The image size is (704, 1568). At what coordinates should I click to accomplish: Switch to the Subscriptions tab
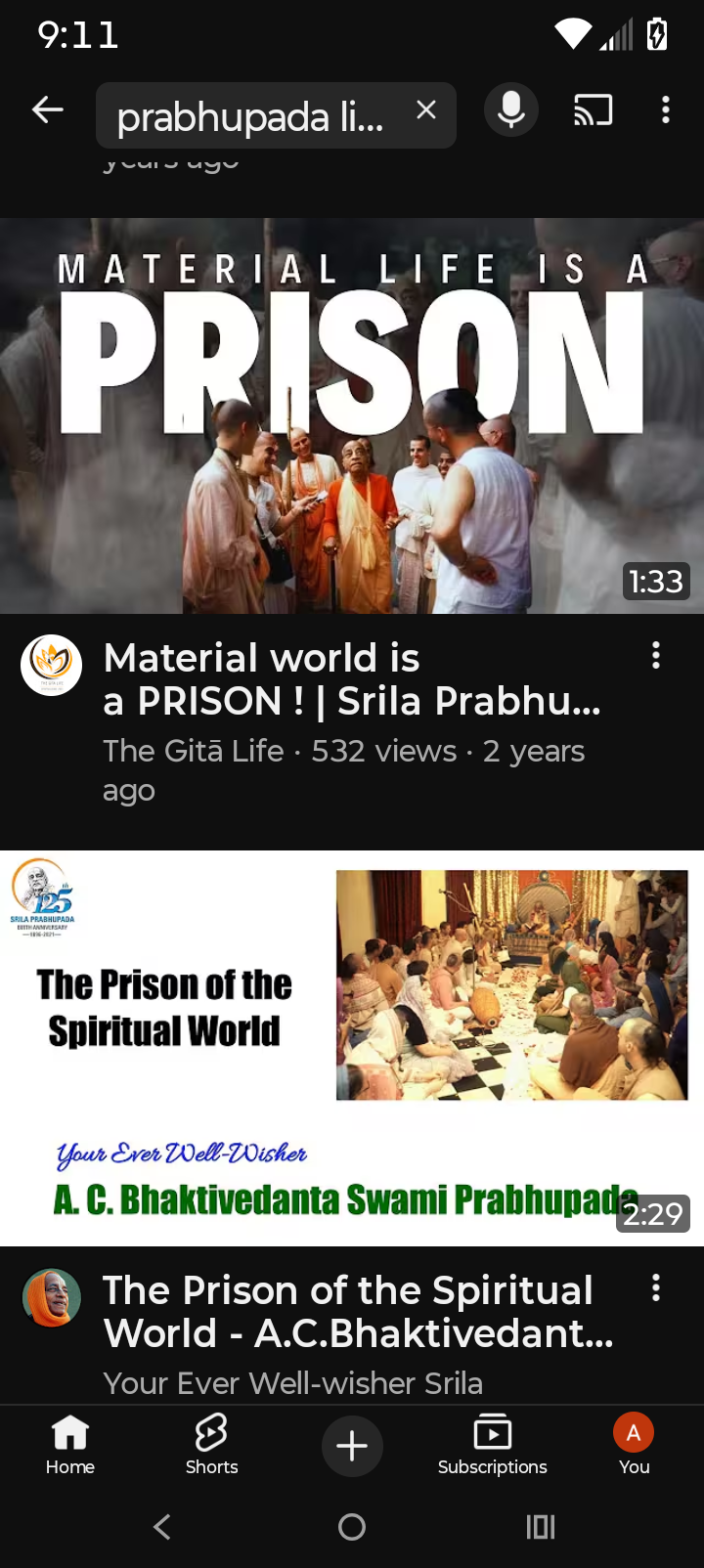coord(493,1445)
